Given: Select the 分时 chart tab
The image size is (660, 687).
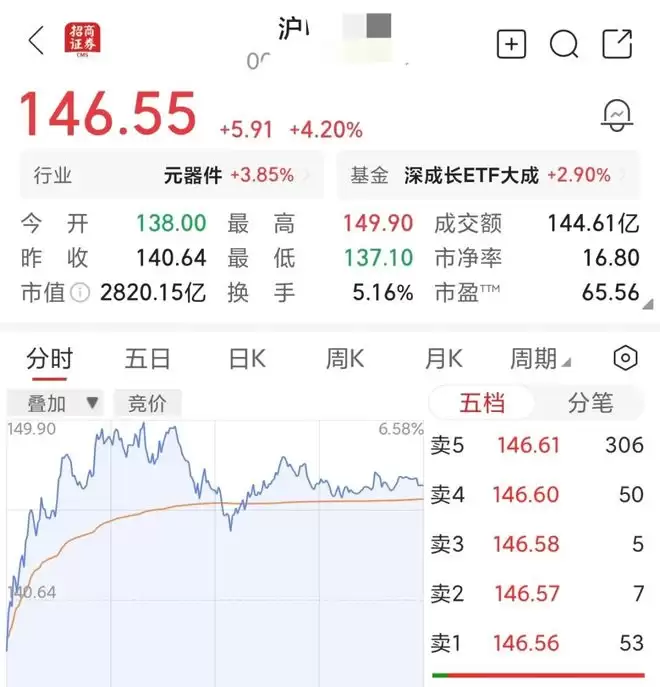Looking at the screenshot, I should click(x=50, y=359).
